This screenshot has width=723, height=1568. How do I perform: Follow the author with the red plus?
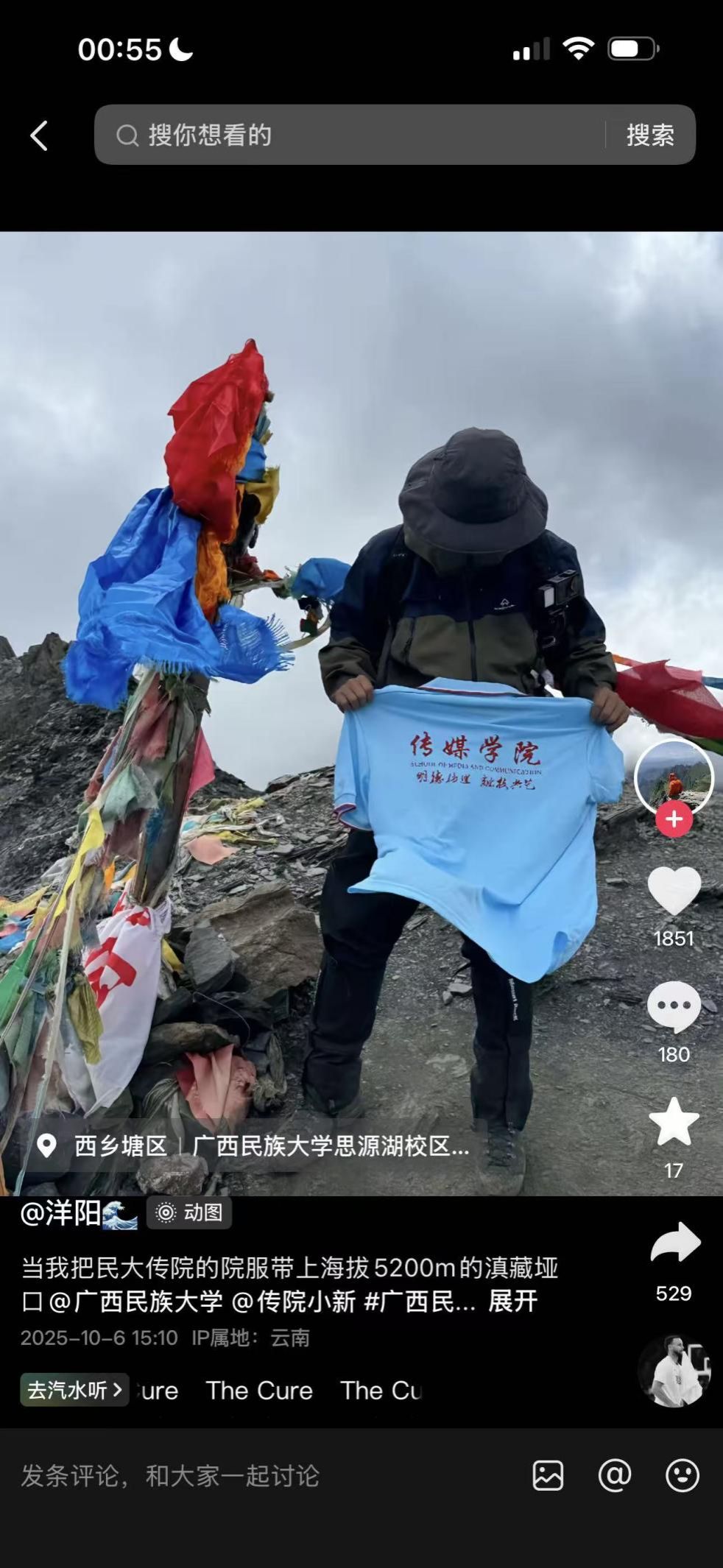click(674, 819)
